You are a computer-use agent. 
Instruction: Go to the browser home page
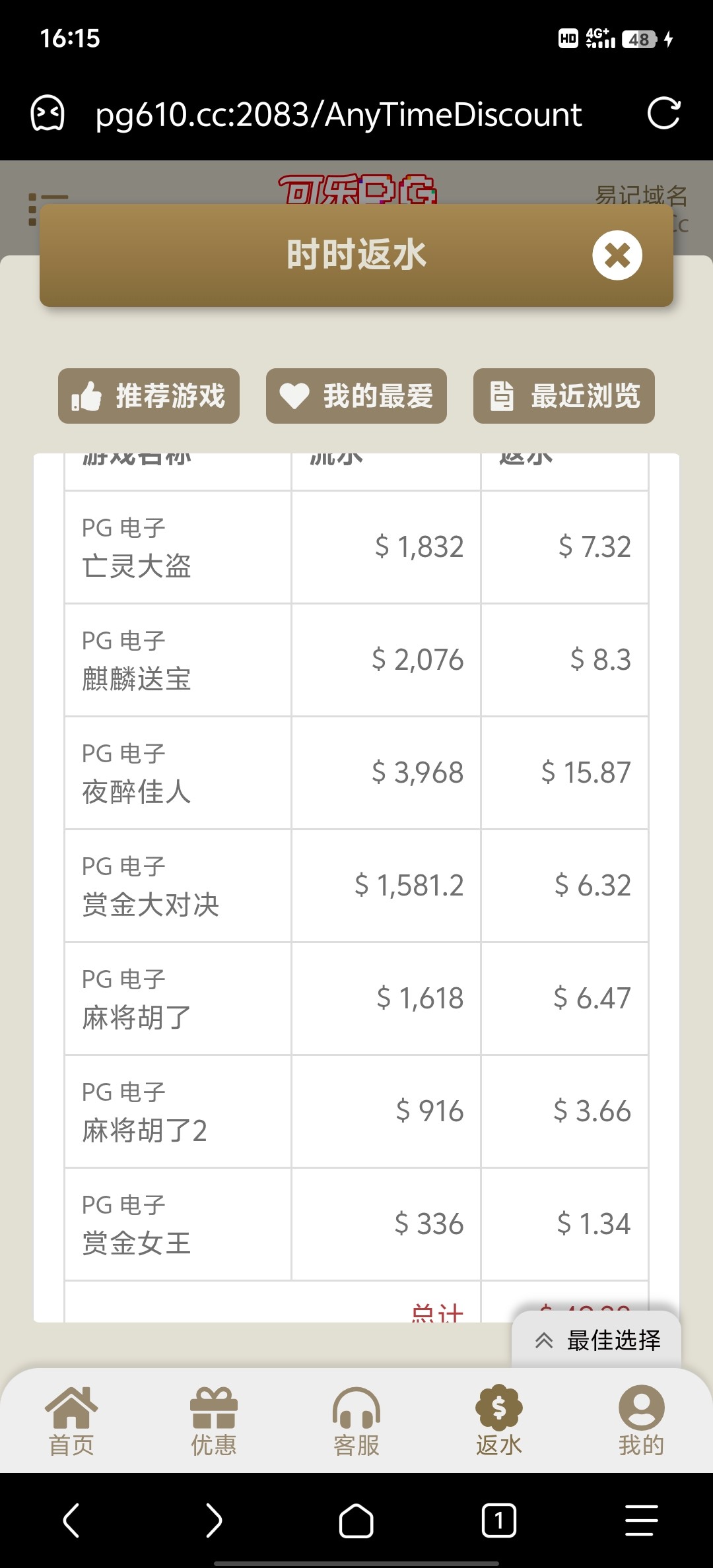[x=356, y=1520]
